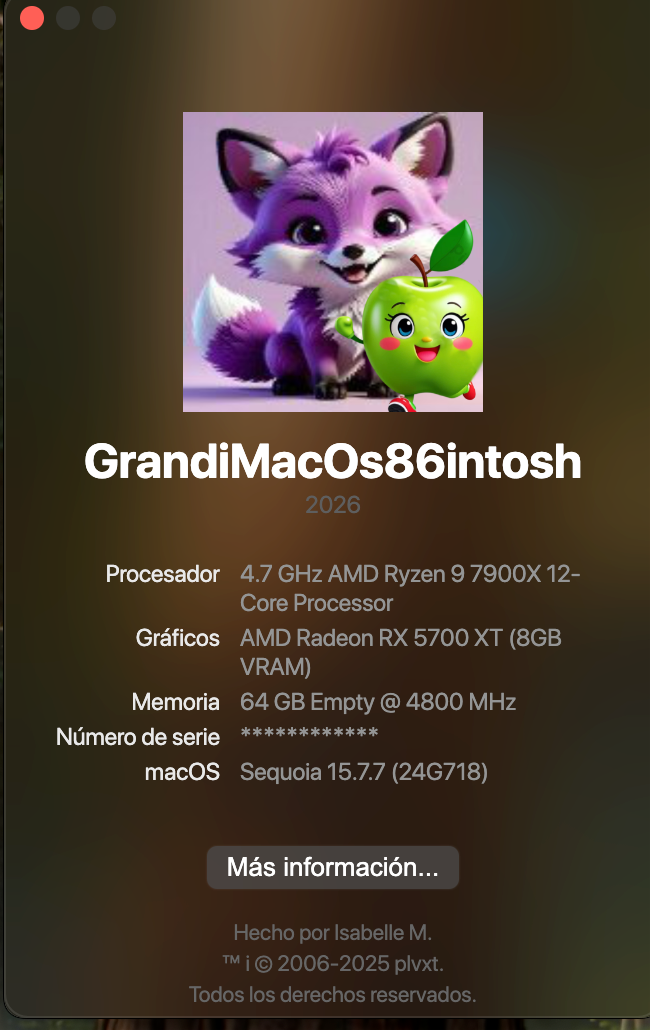This screenshot has height=1030, width=650.
Task: Close the About This Mac window
Action: [32, 18]
